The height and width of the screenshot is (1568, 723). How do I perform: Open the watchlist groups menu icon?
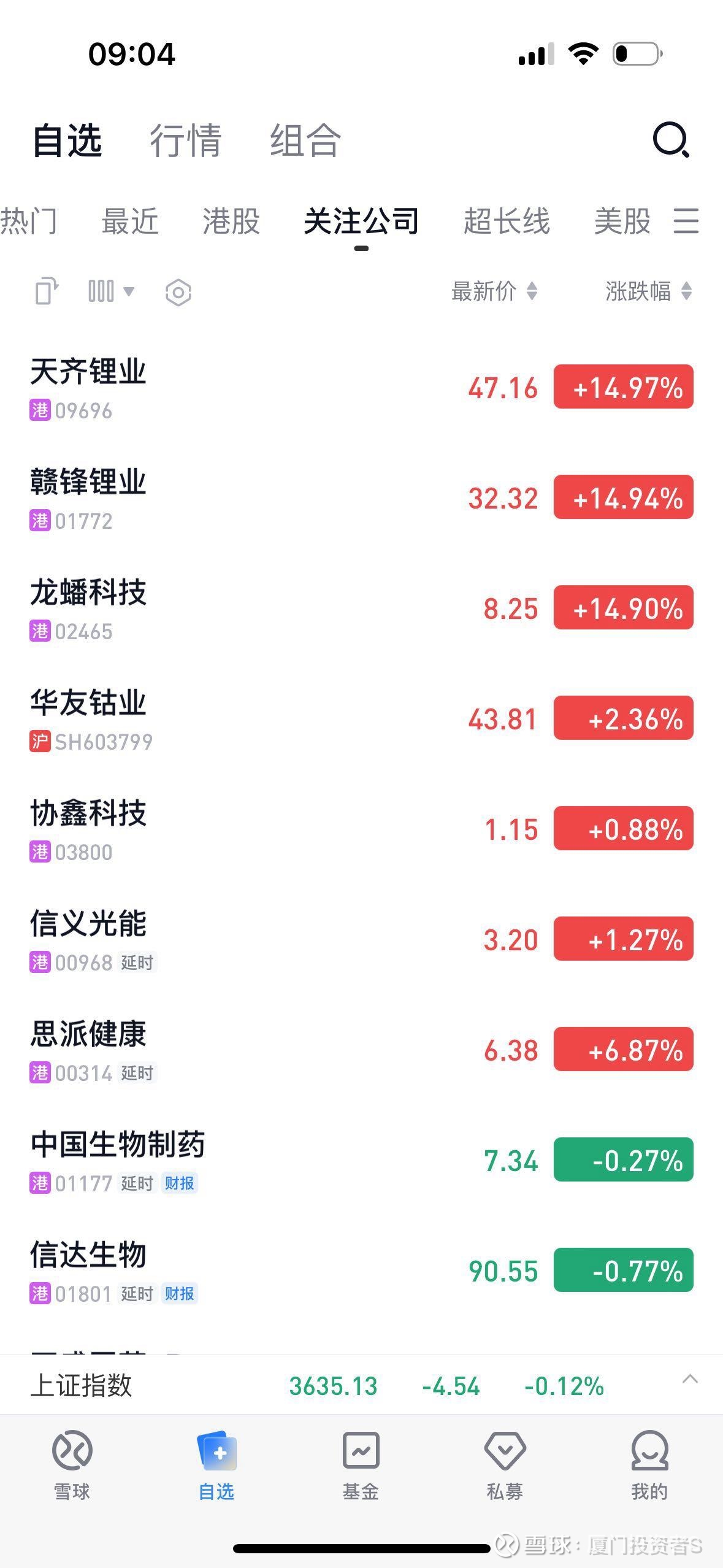[686, 221]
